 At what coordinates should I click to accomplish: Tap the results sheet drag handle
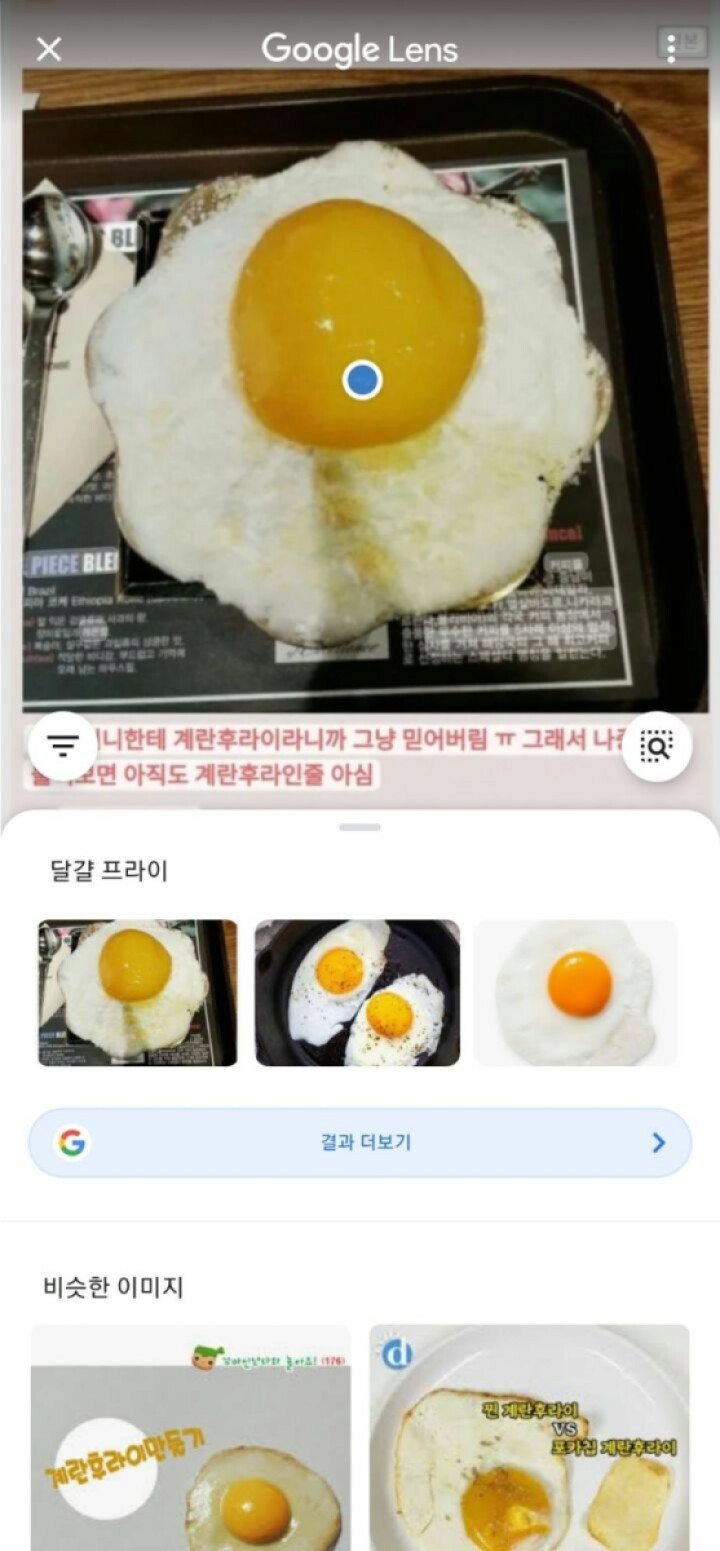click(360, 827)
